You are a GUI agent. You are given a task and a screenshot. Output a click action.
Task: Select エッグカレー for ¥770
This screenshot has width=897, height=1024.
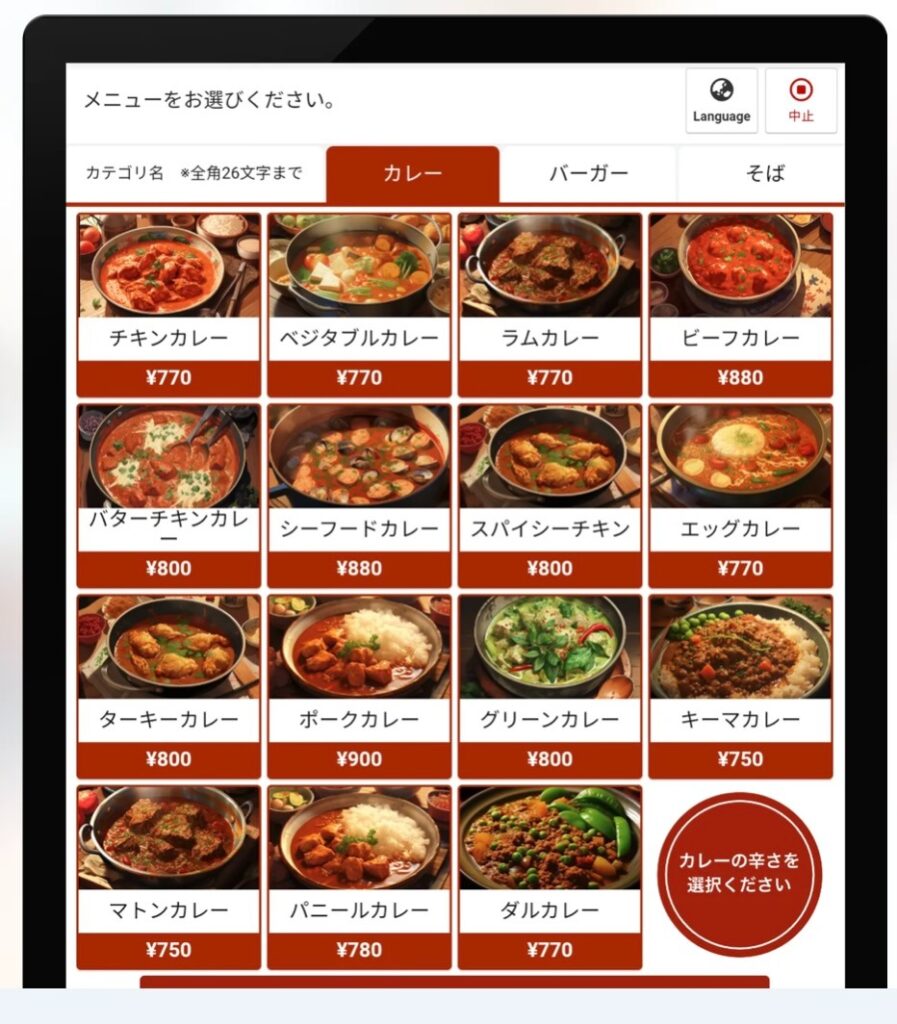pos(740,496)
